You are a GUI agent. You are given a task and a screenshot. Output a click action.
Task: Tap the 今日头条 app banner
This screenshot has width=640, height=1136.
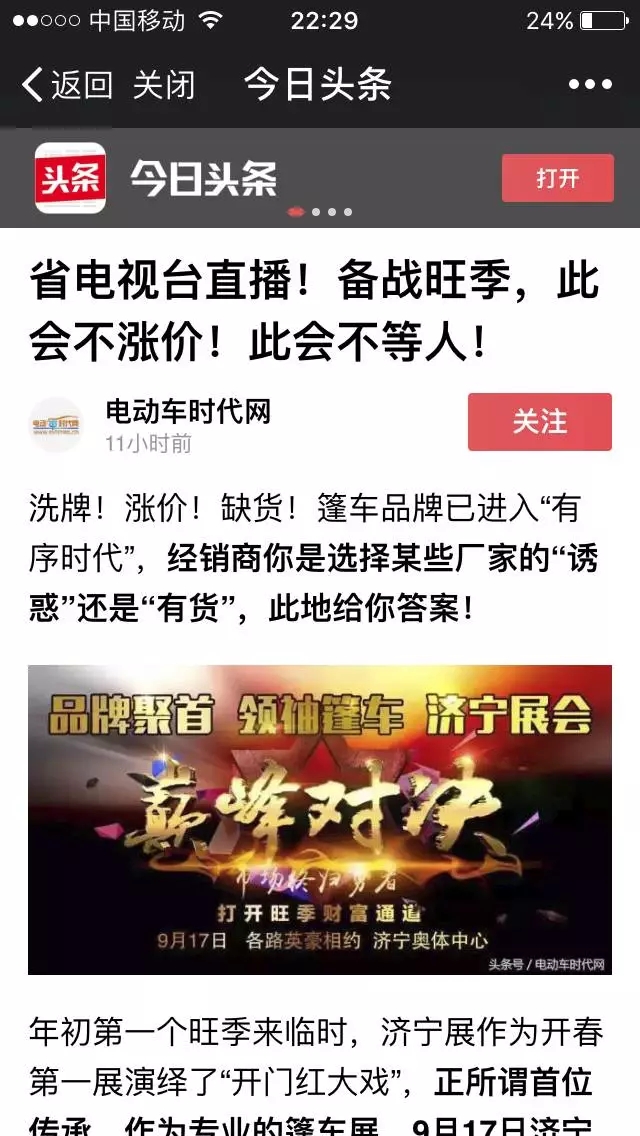click(x=202, y=179)
